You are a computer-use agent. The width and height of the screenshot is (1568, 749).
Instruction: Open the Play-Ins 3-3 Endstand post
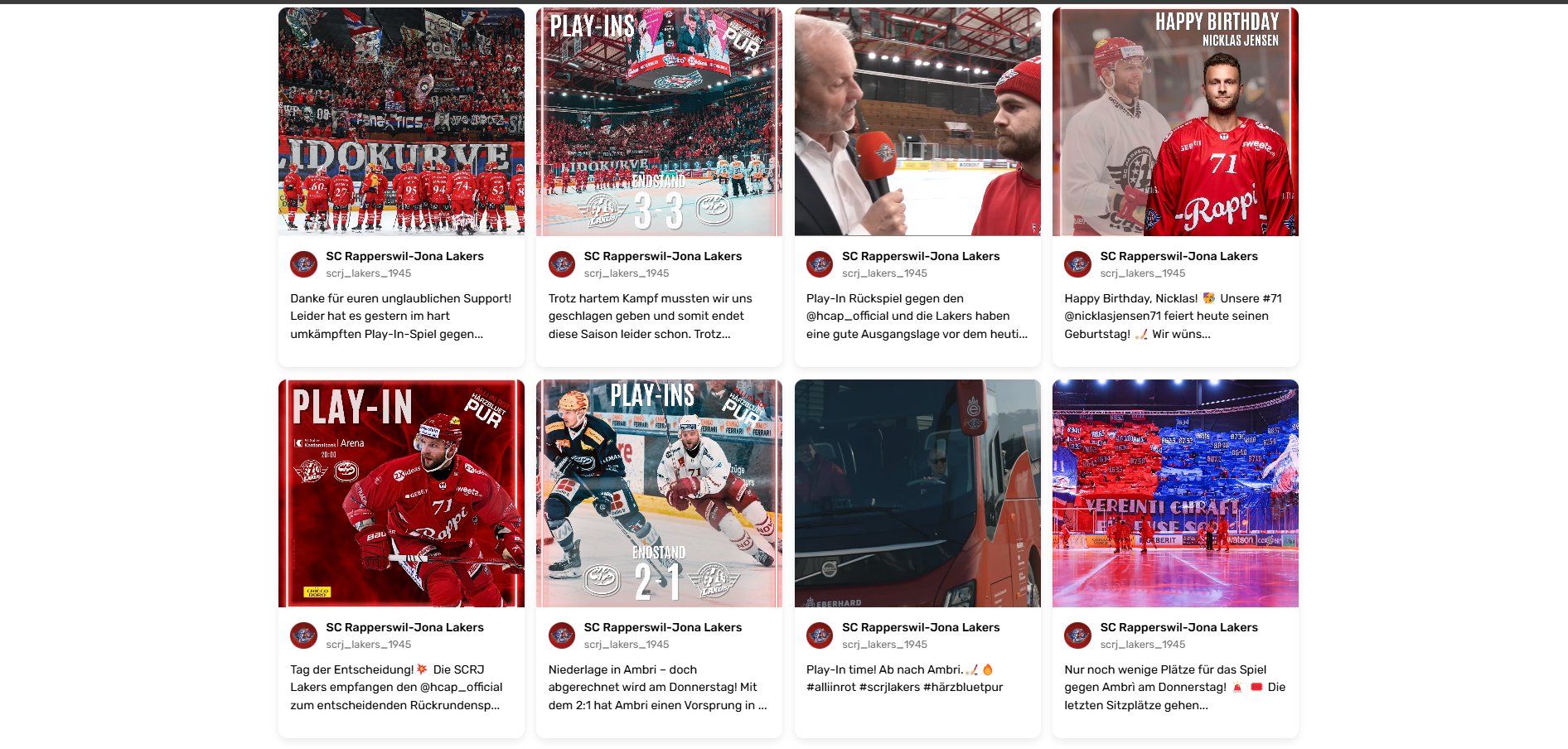659,123
